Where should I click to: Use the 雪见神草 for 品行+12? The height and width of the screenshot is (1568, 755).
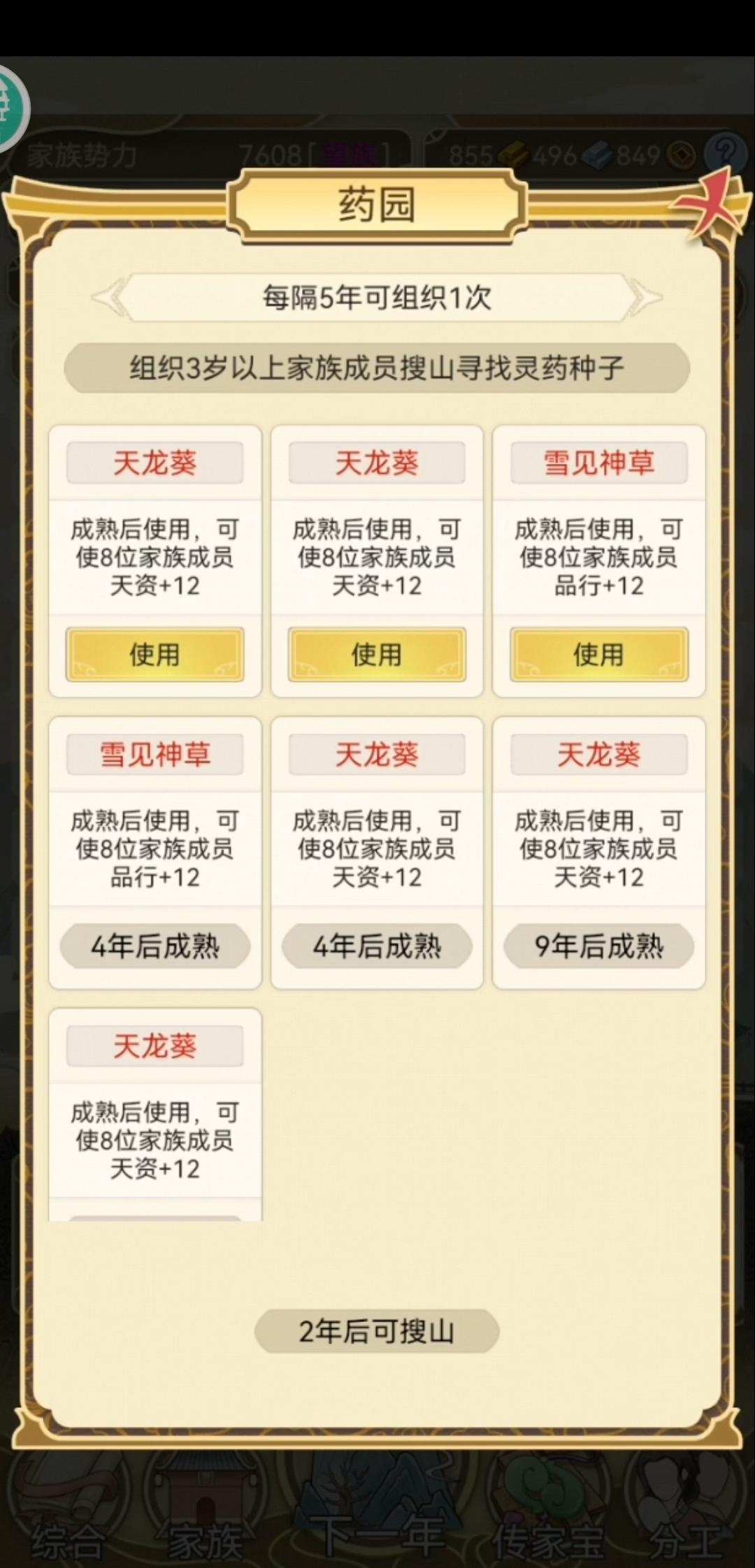point(599,655)
